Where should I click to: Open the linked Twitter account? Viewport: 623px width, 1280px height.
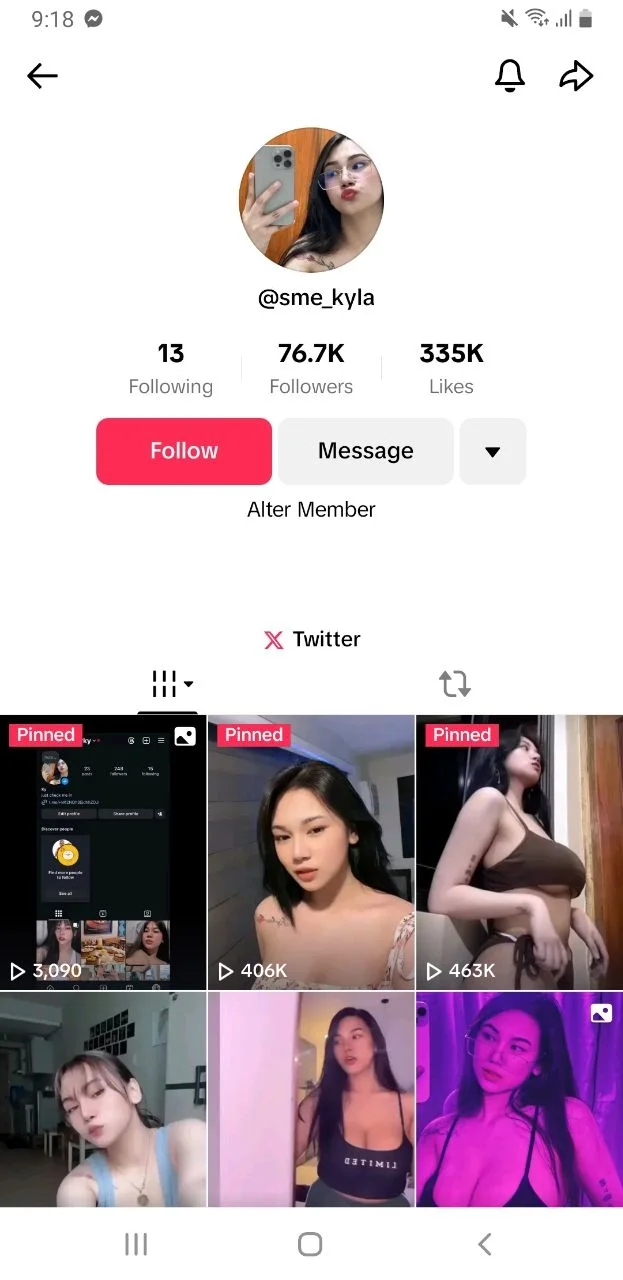[x=311, y=639]
